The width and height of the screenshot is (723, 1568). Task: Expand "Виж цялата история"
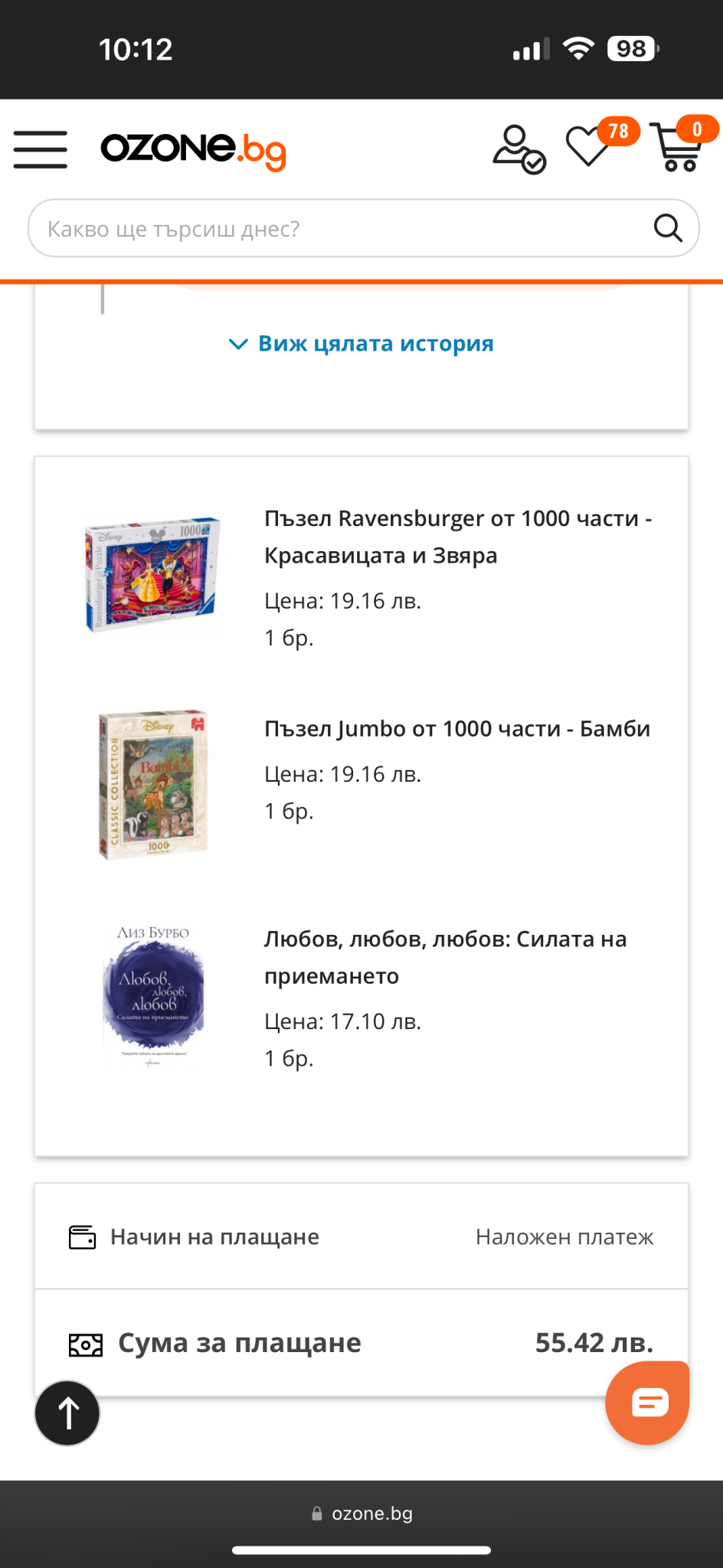point(361,344)
